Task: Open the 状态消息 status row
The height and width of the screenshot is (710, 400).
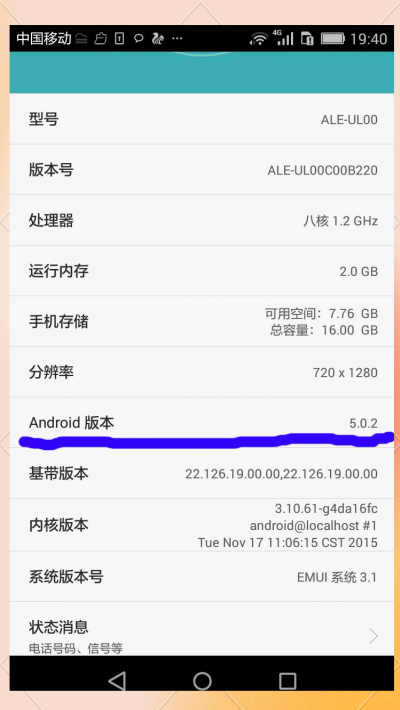Action: tap(202, 629)
